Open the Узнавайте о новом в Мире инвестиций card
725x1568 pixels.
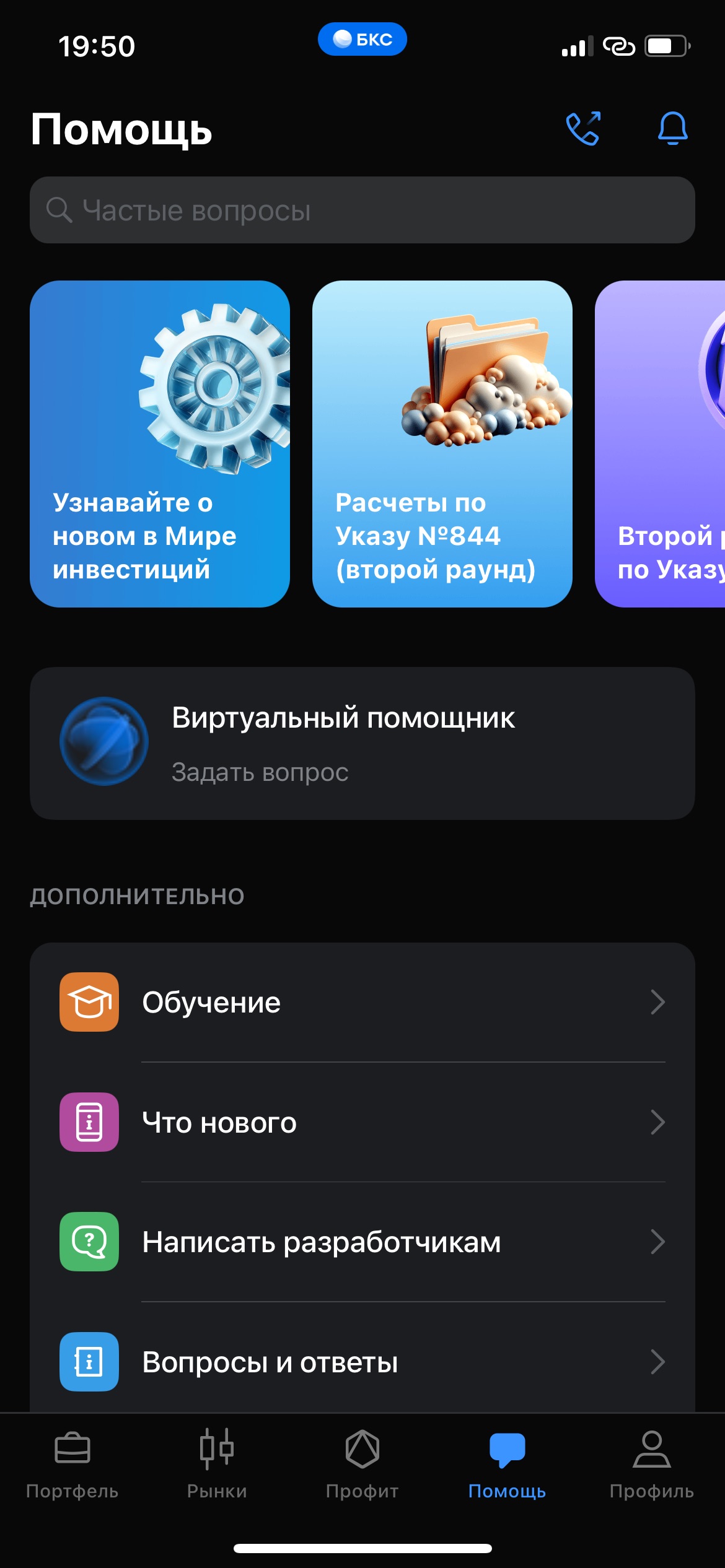click(160, 443)
